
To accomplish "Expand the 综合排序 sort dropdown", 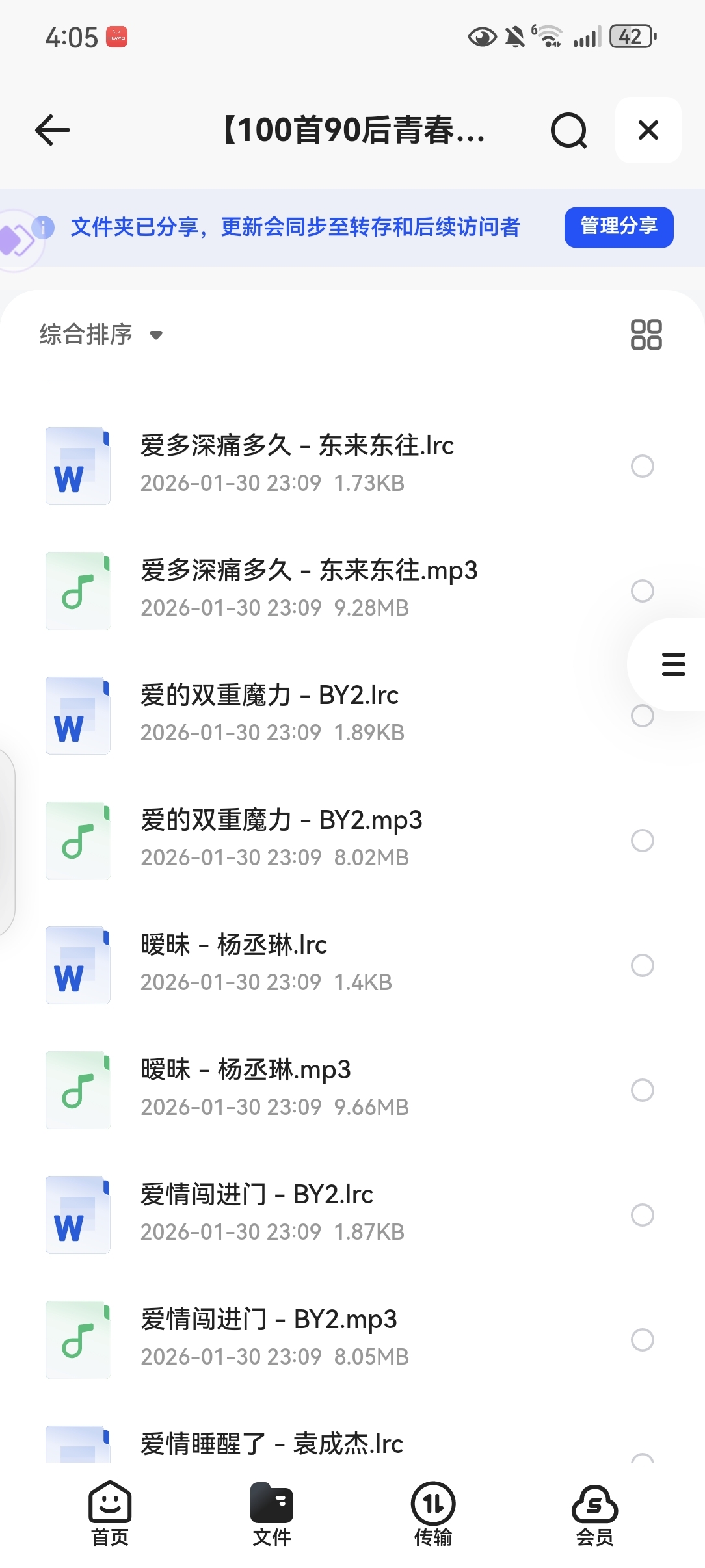I will (x=101, y=335).
